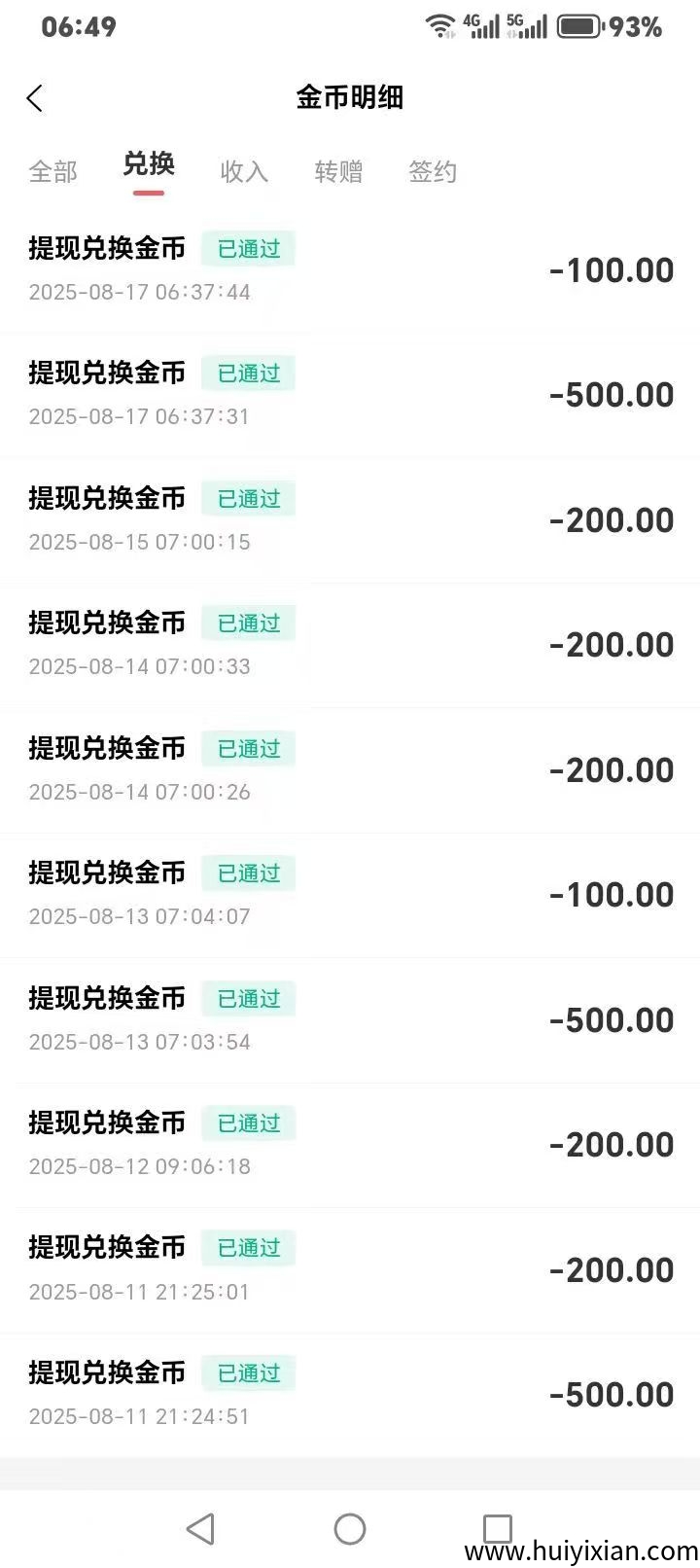This screenshot has height=1568, width=700.
Task: Switch to the 转赠 tab
Action: (x=338, y=172)
